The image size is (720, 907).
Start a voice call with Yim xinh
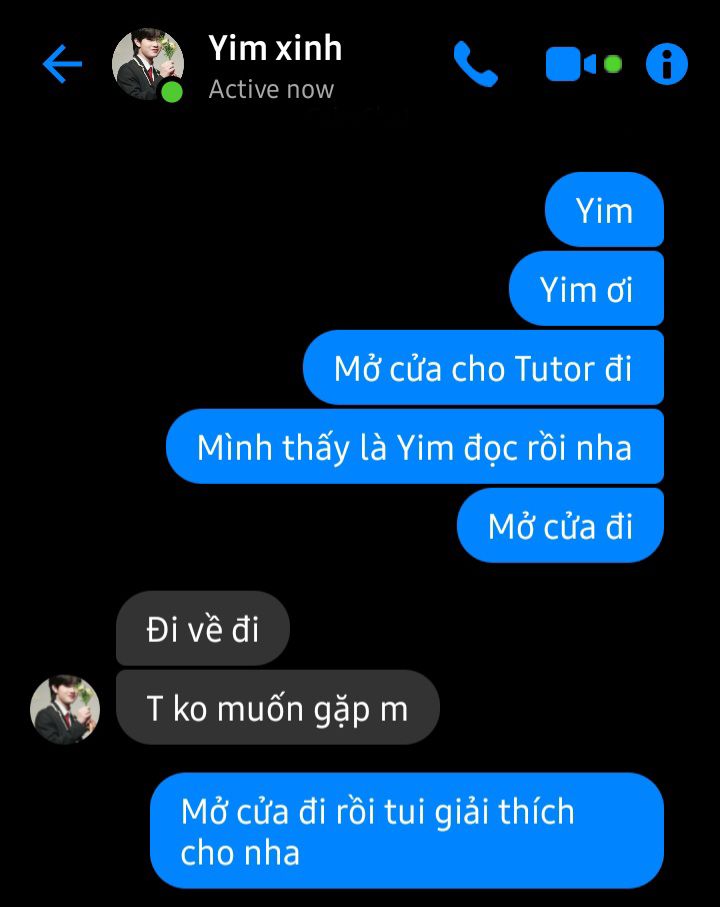point(475,65)
